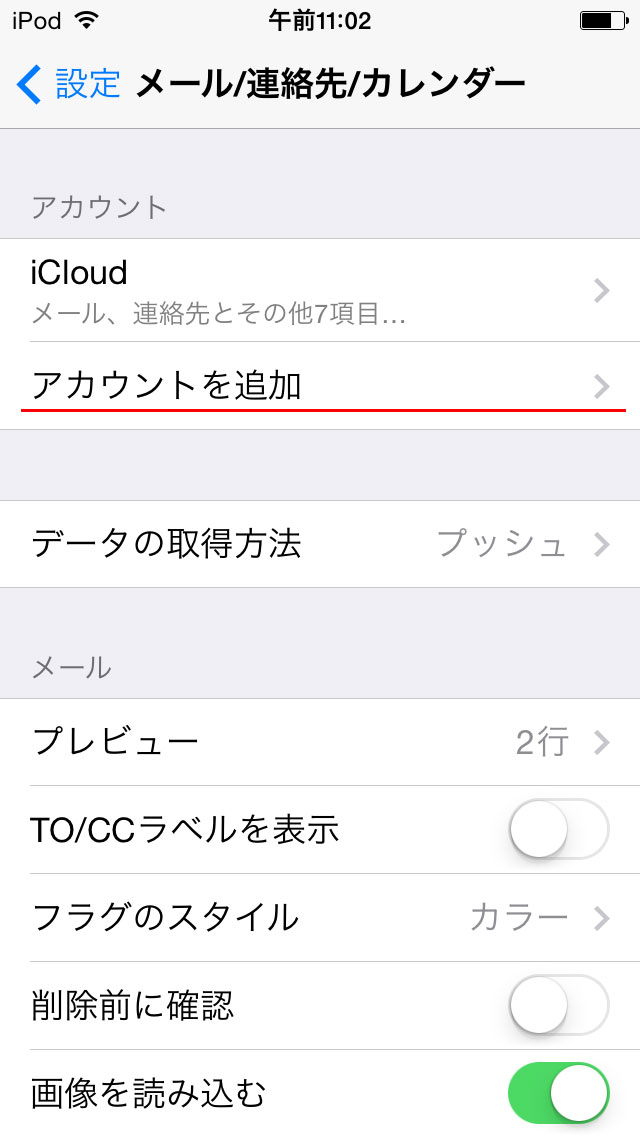This screenshot has width=640, height=1136.
Task: Go back to 設定
Action: coord(68,85)
